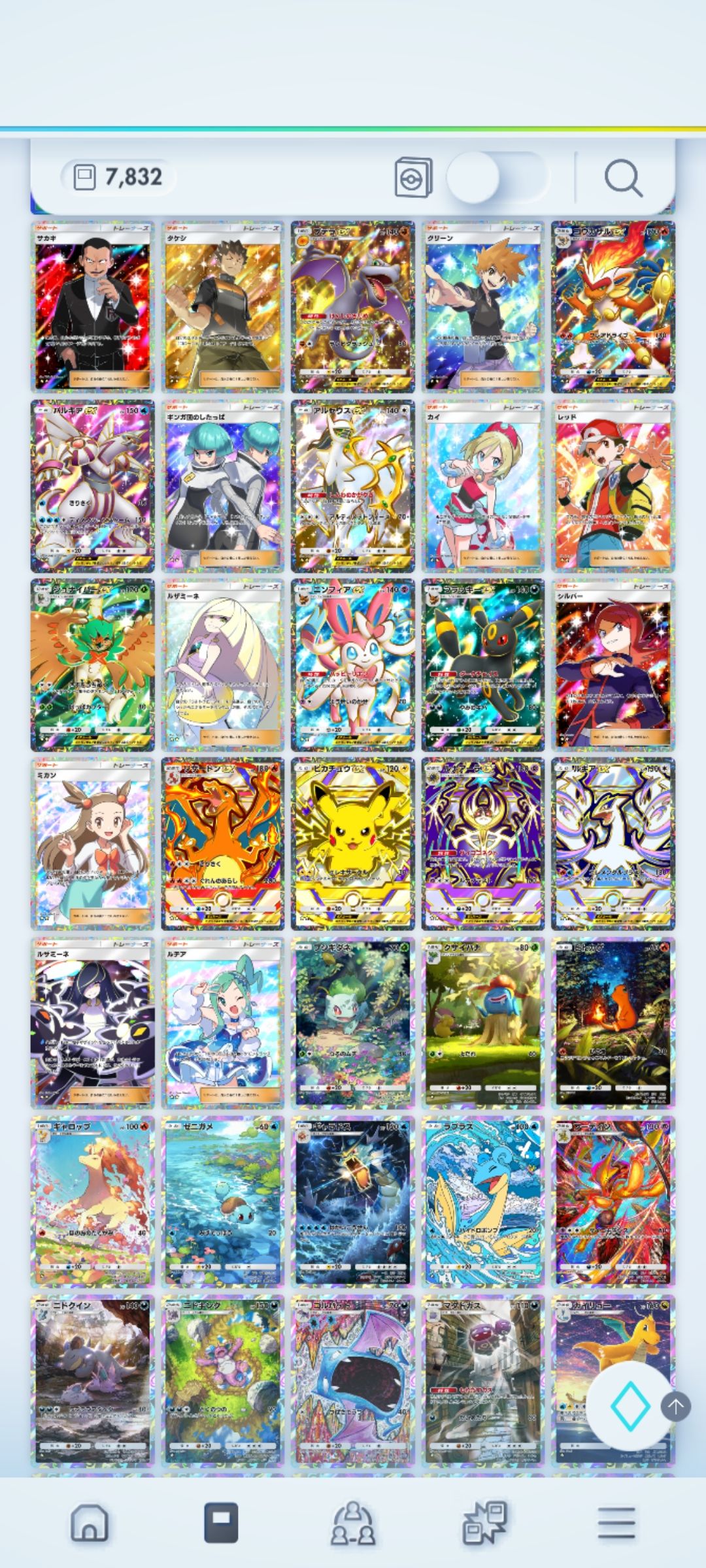Select the Red supporter card
Screen dimensions: 706x1568
click(613, 485)
